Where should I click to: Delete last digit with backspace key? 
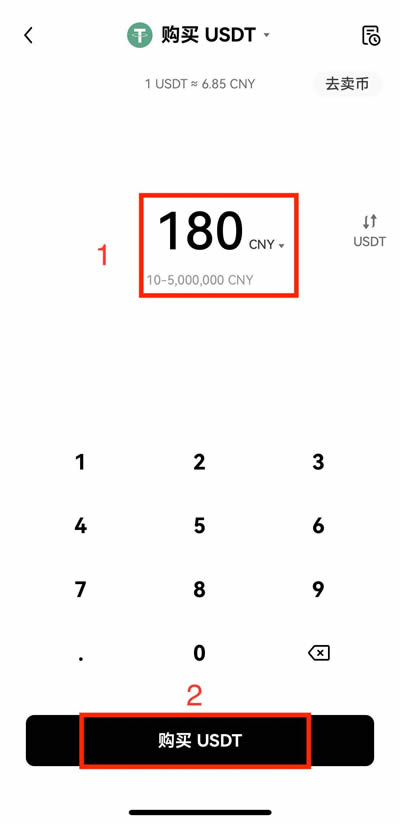tap(319, 653)
